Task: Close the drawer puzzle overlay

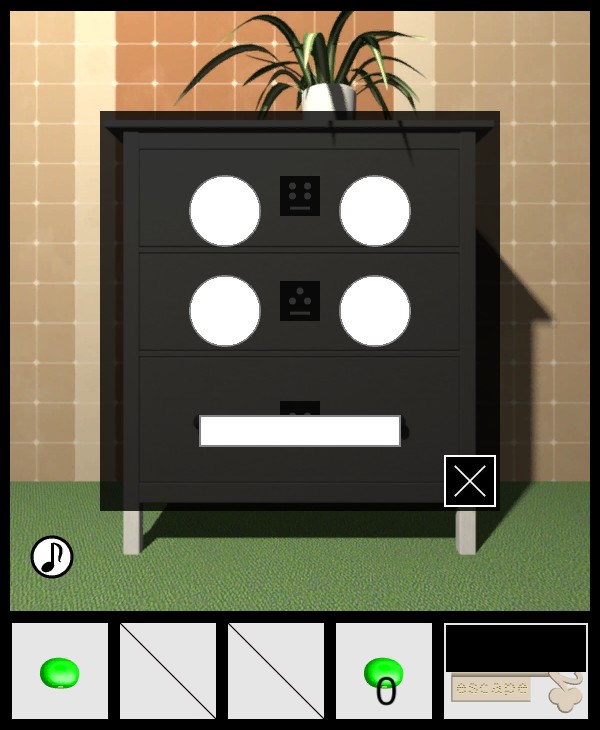Action: (x=470, y=481)
